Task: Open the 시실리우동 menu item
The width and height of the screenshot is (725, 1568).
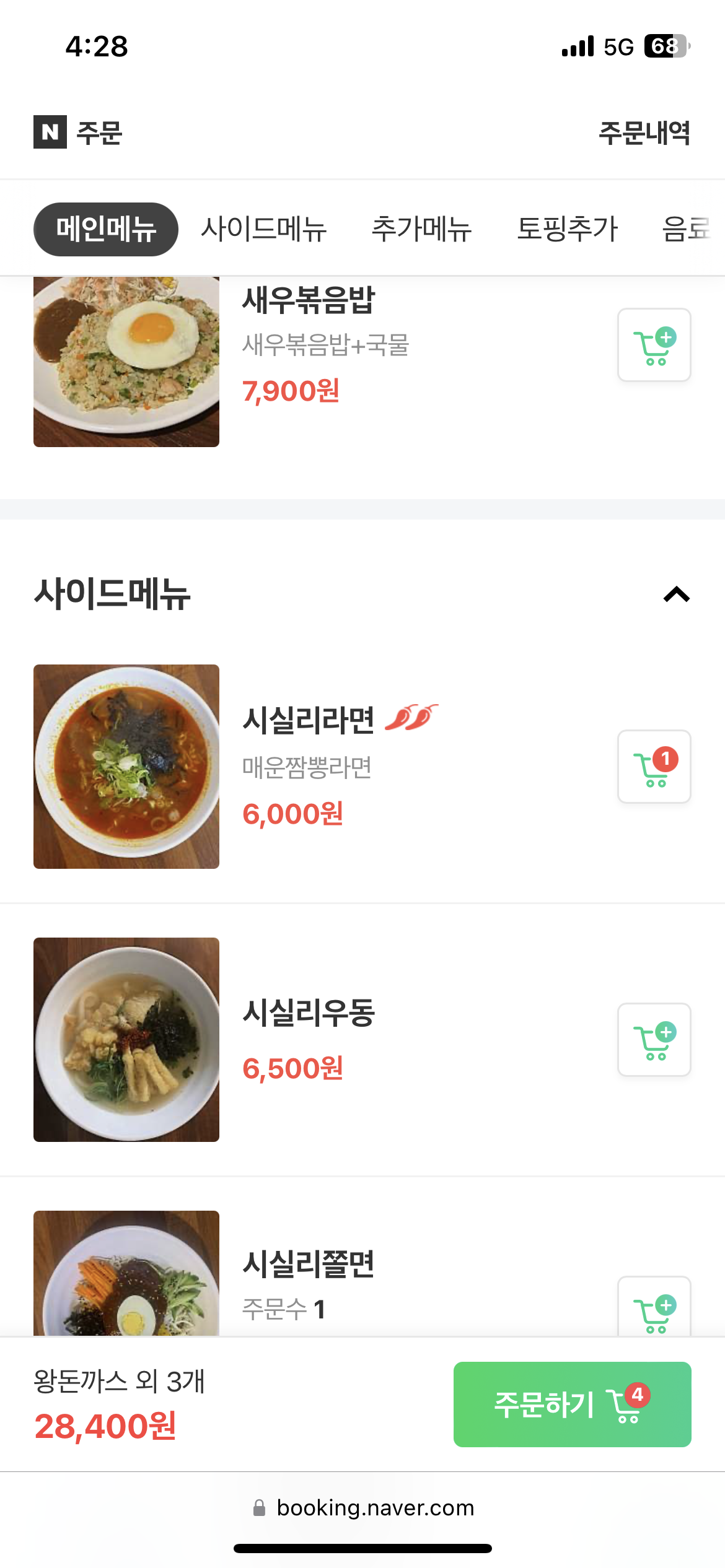Action: point(308,1013)
